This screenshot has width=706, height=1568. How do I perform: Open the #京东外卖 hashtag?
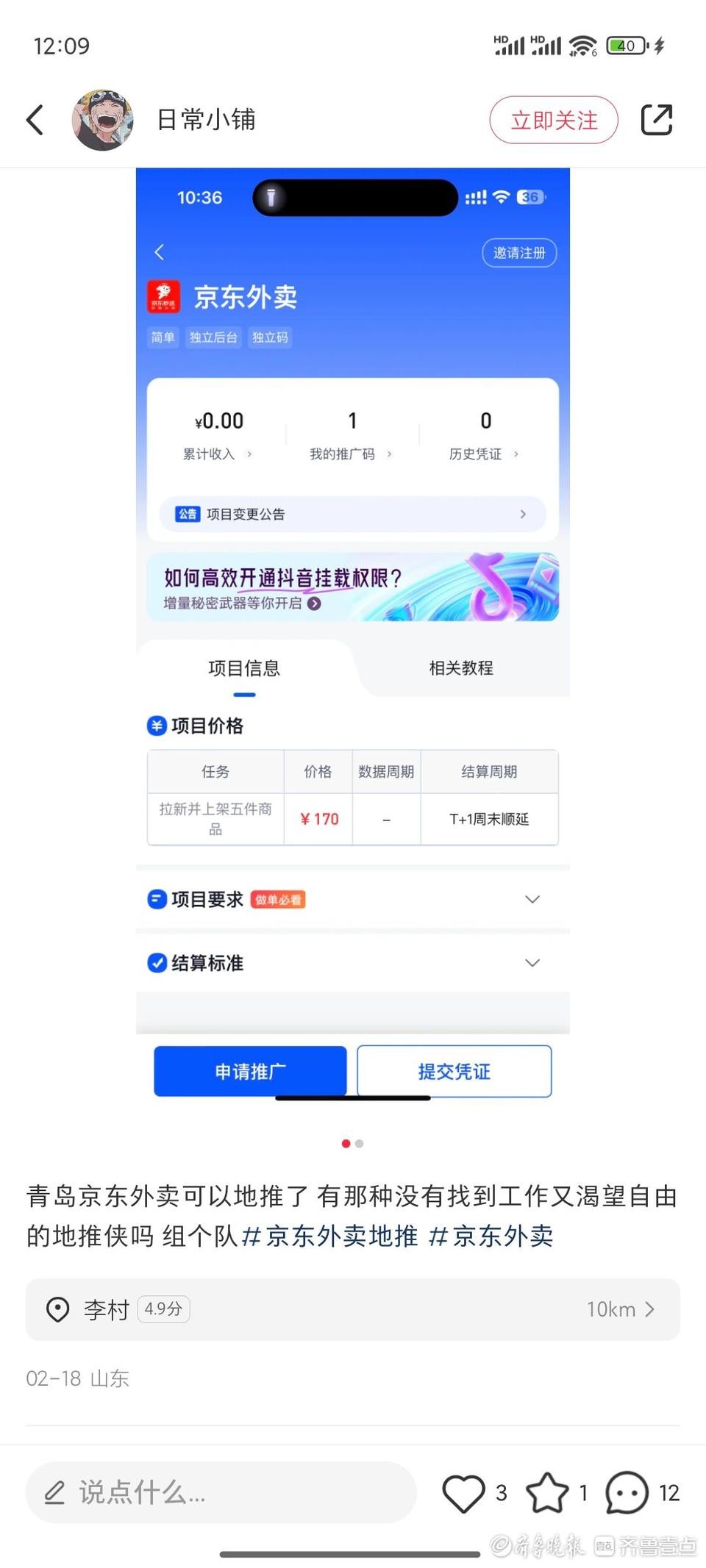(x=491, y=1236)
